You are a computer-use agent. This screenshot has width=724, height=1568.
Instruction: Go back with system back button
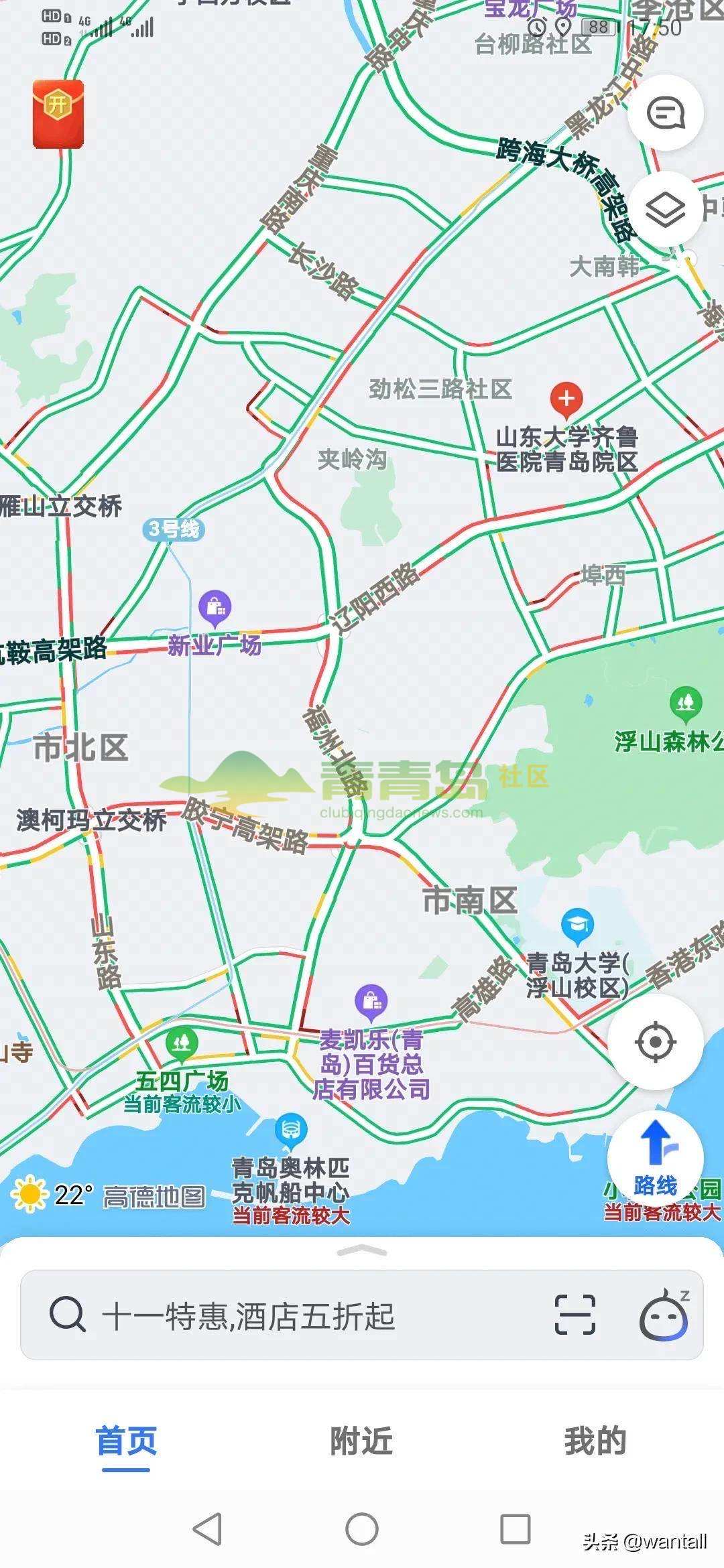coord(206,1528)
